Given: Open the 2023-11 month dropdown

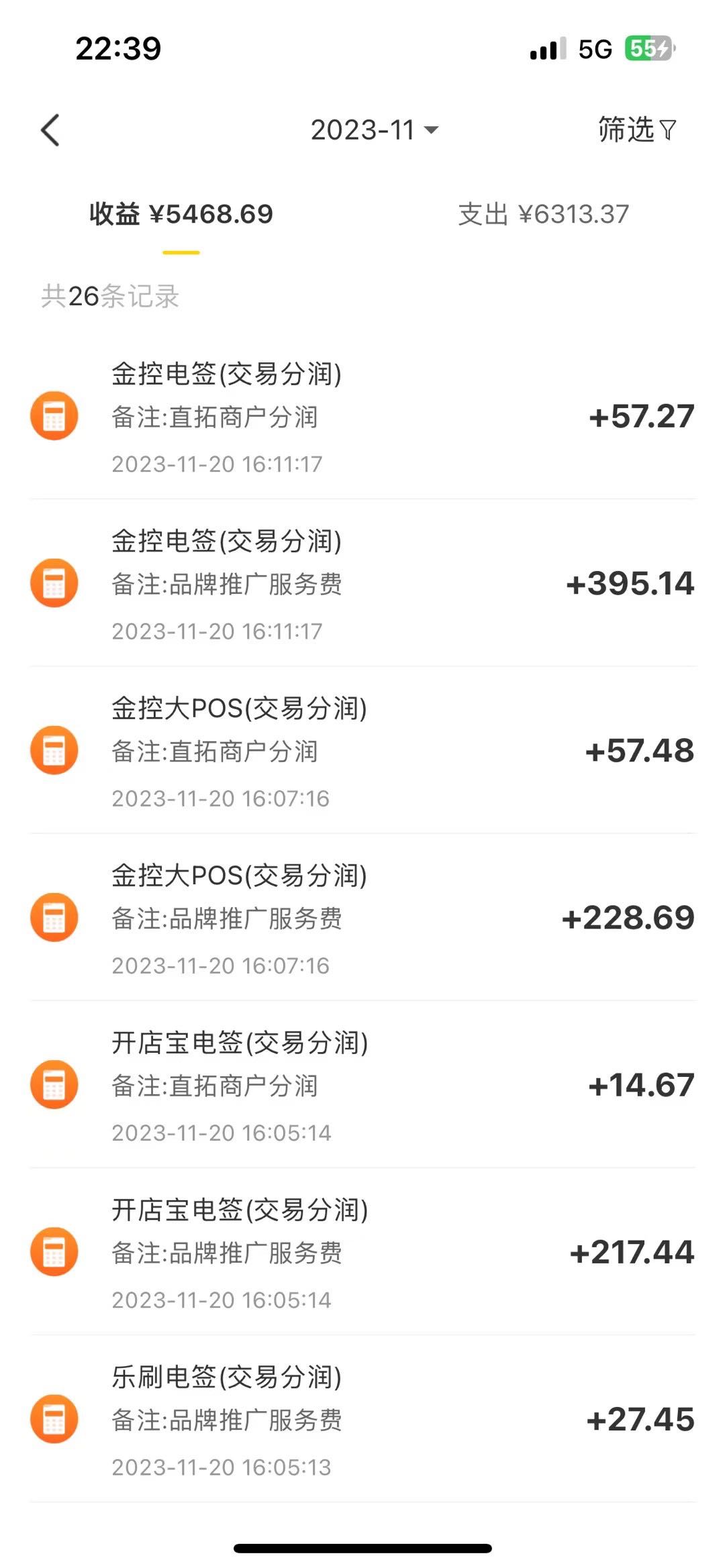Looking at the screenshot, I should point(374,130).
